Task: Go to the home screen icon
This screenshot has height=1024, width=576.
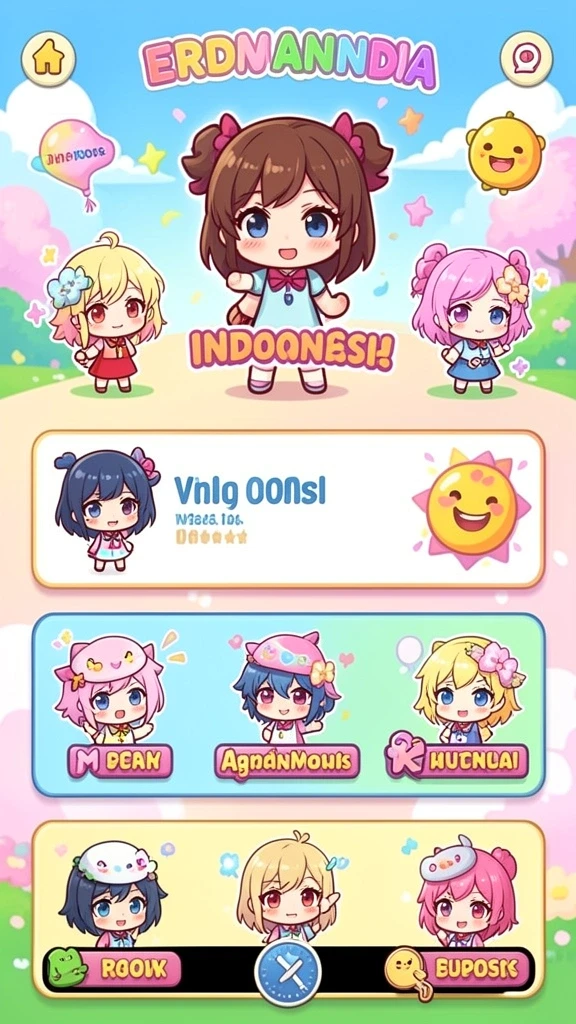Action: tap(48, 59)
